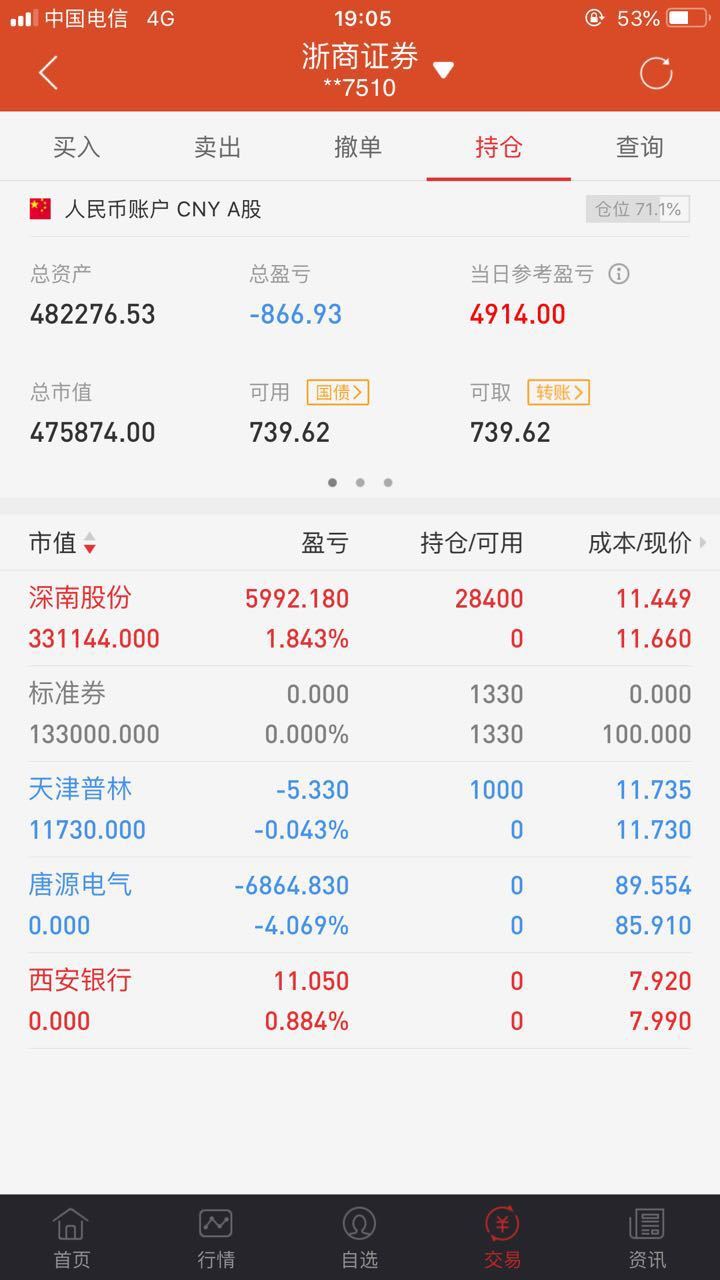720x1280 pixels.
Task: Go back using the top-left arrow
Action: coord(48,73)
